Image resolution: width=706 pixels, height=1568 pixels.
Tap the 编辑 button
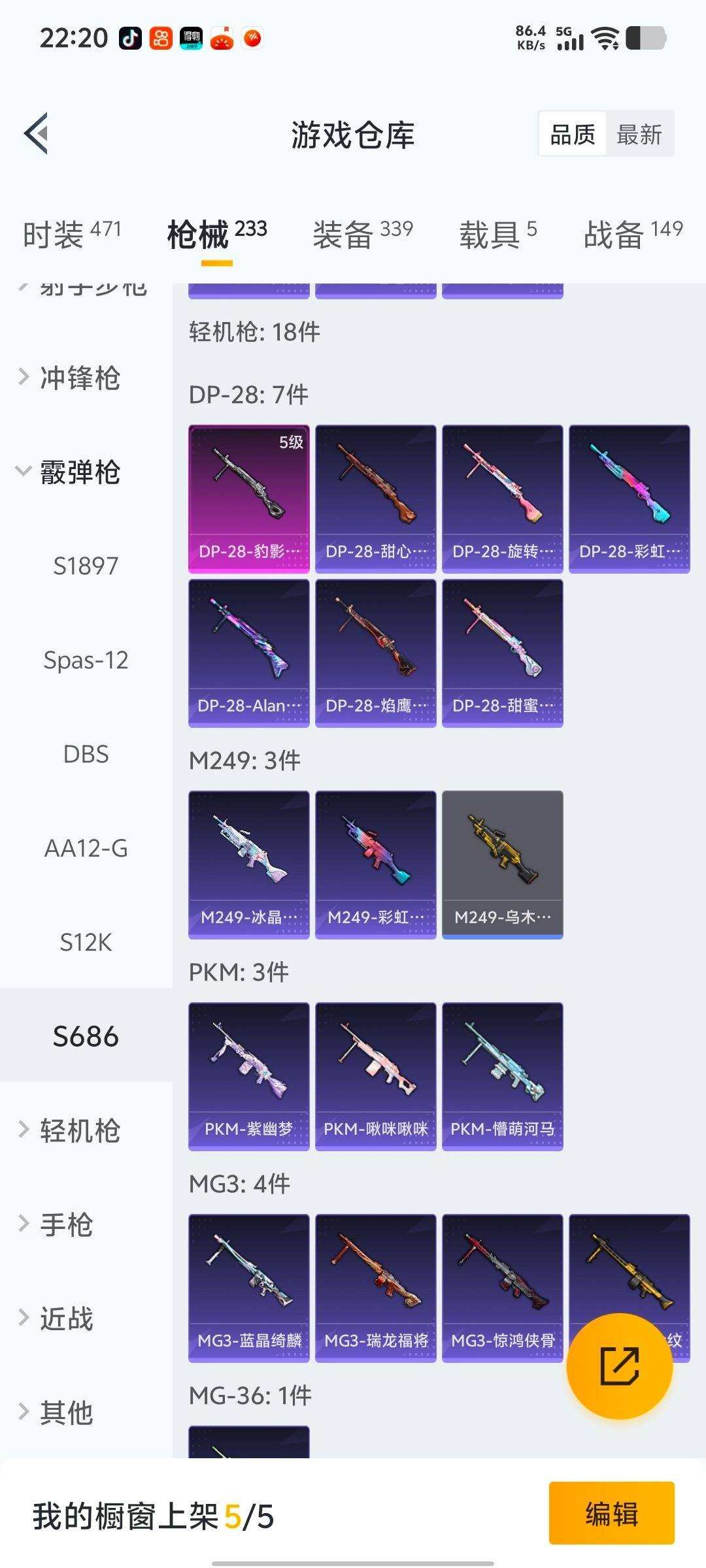click(x=611, y=1513)
